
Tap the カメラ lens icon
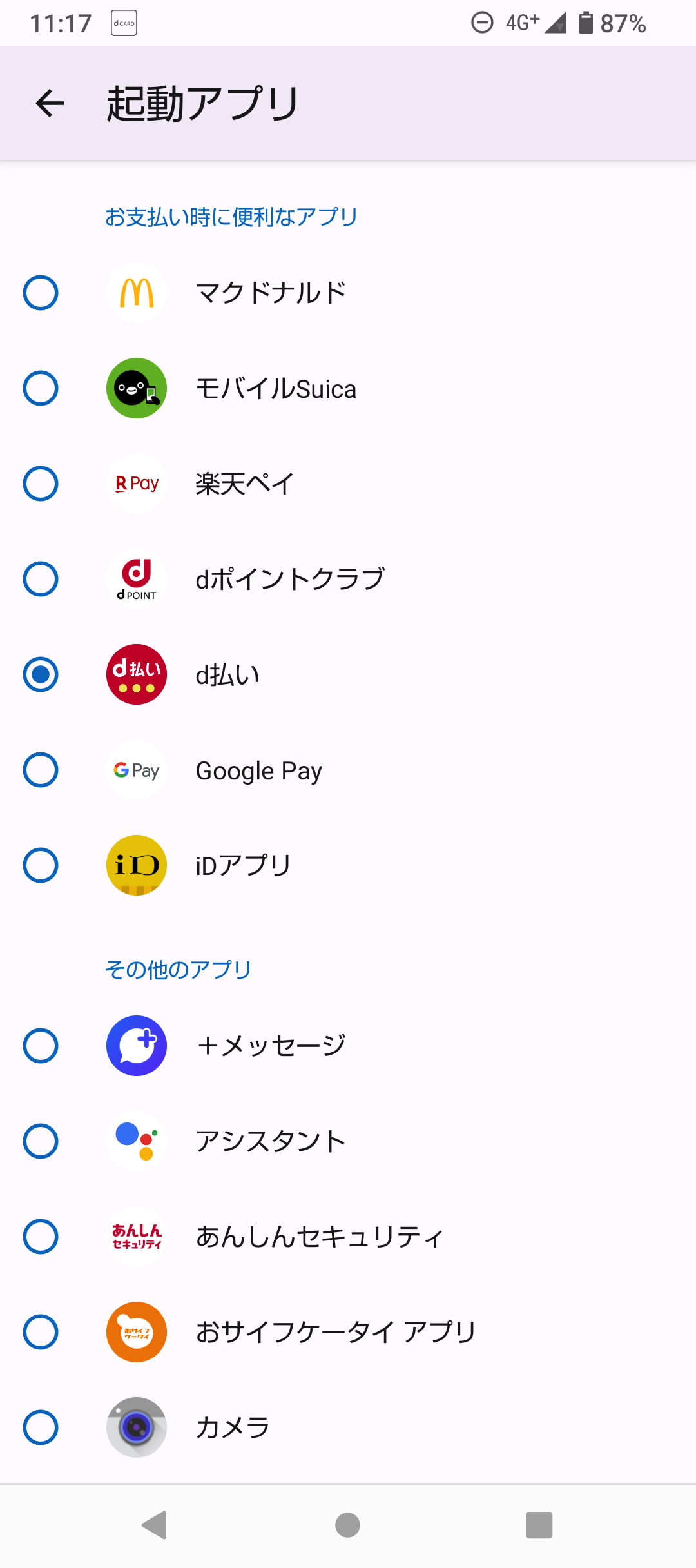(136, 1427)
